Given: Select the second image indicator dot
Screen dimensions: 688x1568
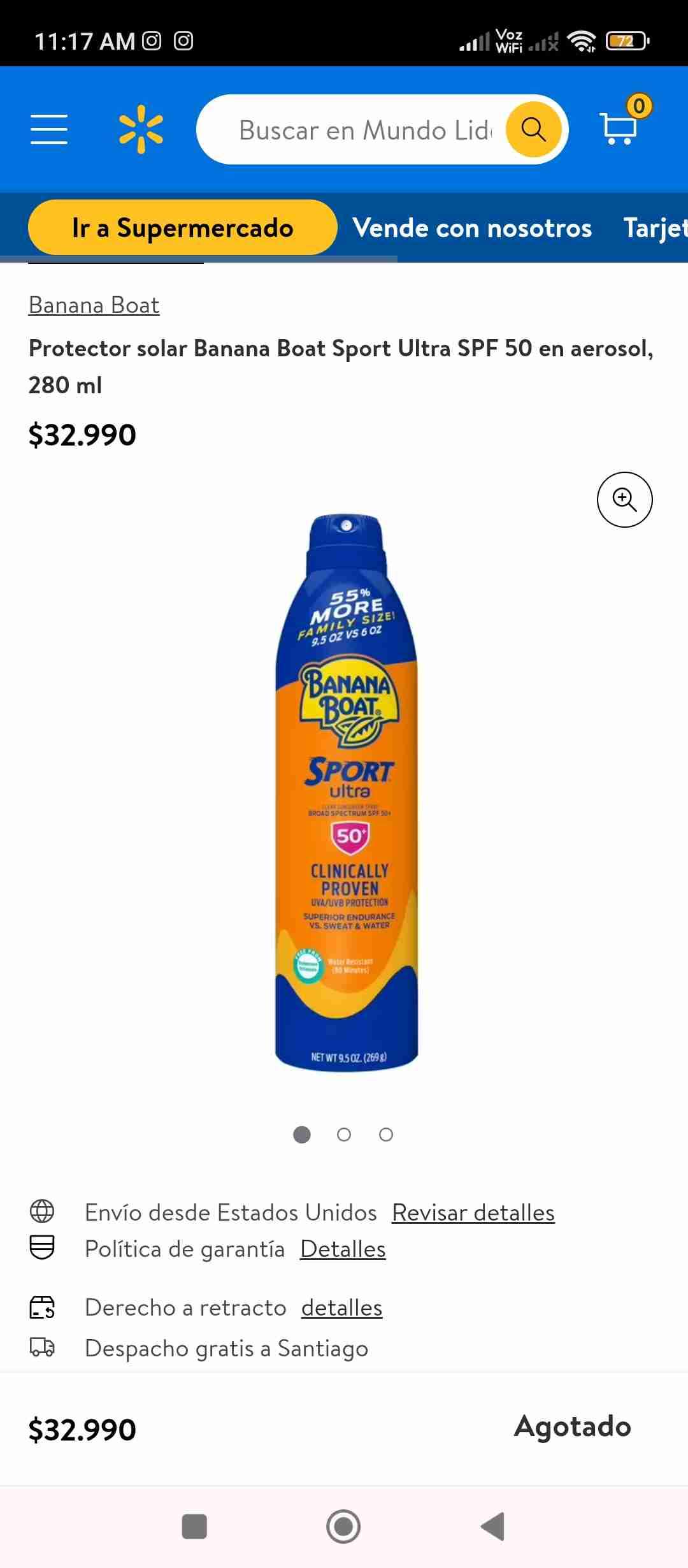Looking at the screenshot, I should 344,1135.
